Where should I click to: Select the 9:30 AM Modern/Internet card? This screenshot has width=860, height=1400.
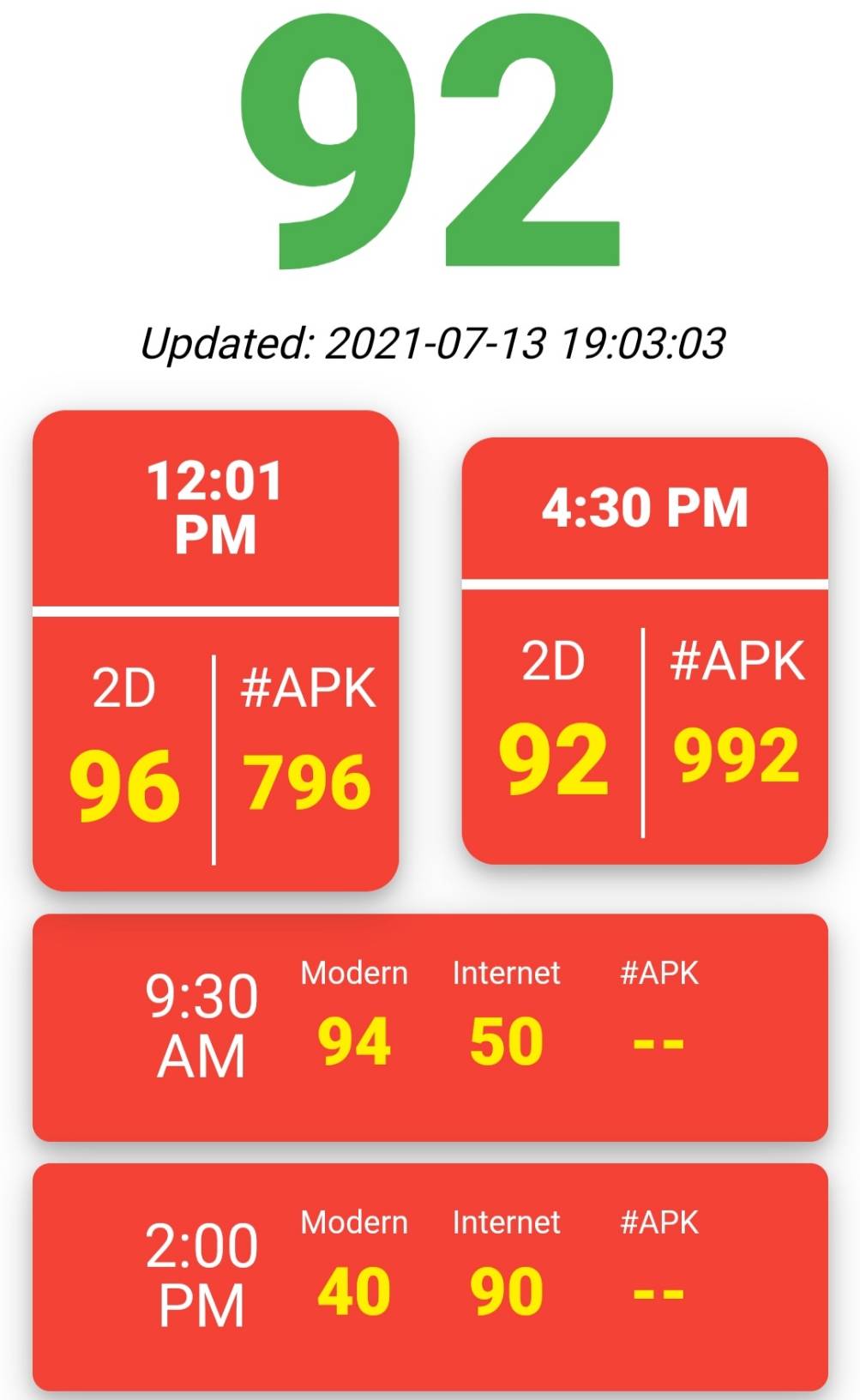tap(430, 1028)
